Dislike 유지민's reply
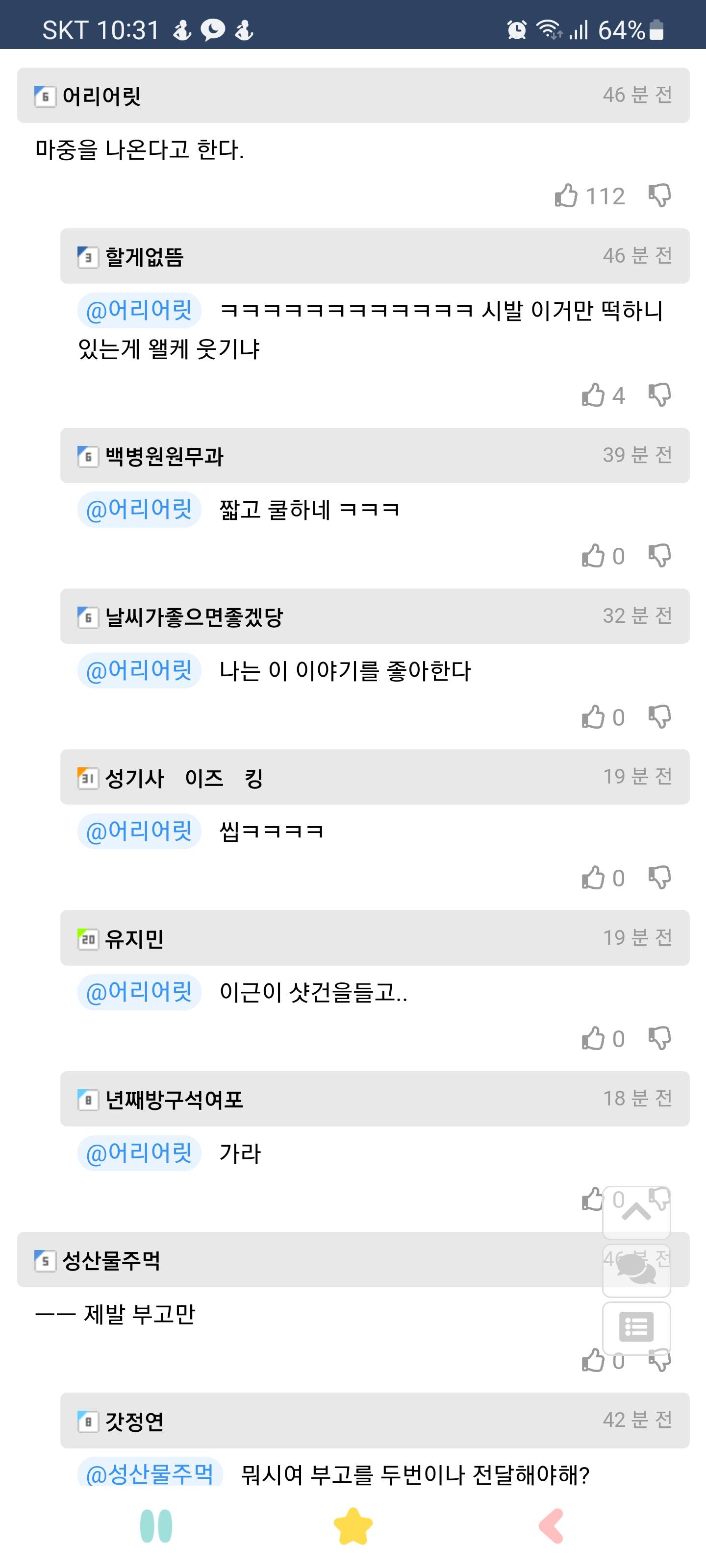Viewport: 706px width, 1568px height. pos(660,1039)
